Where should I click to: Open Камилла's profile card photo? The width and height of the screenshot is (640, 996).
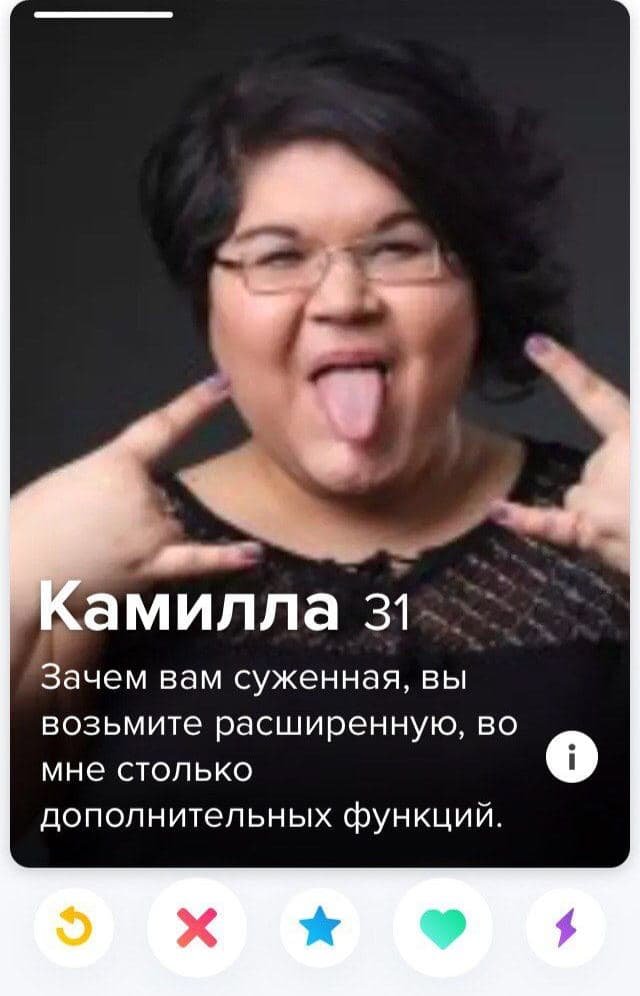coord(320,300)
